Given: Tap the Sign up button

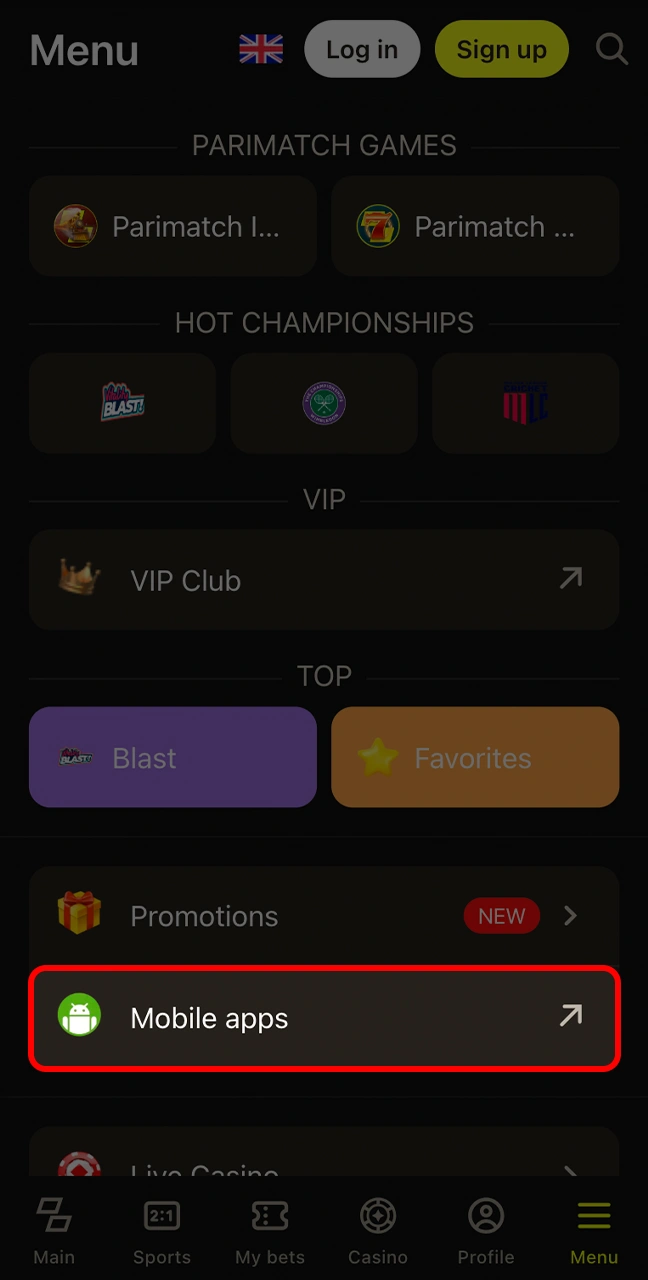Looking at the screenshot, I should pos(501,49).
